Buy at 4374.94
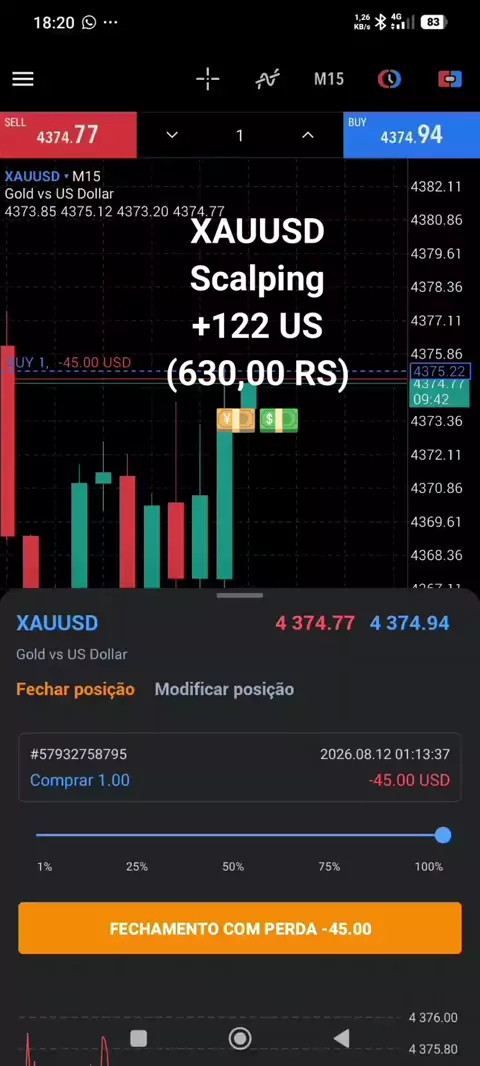The width and height of the screenshot is (480, 1066). point(411,135)
